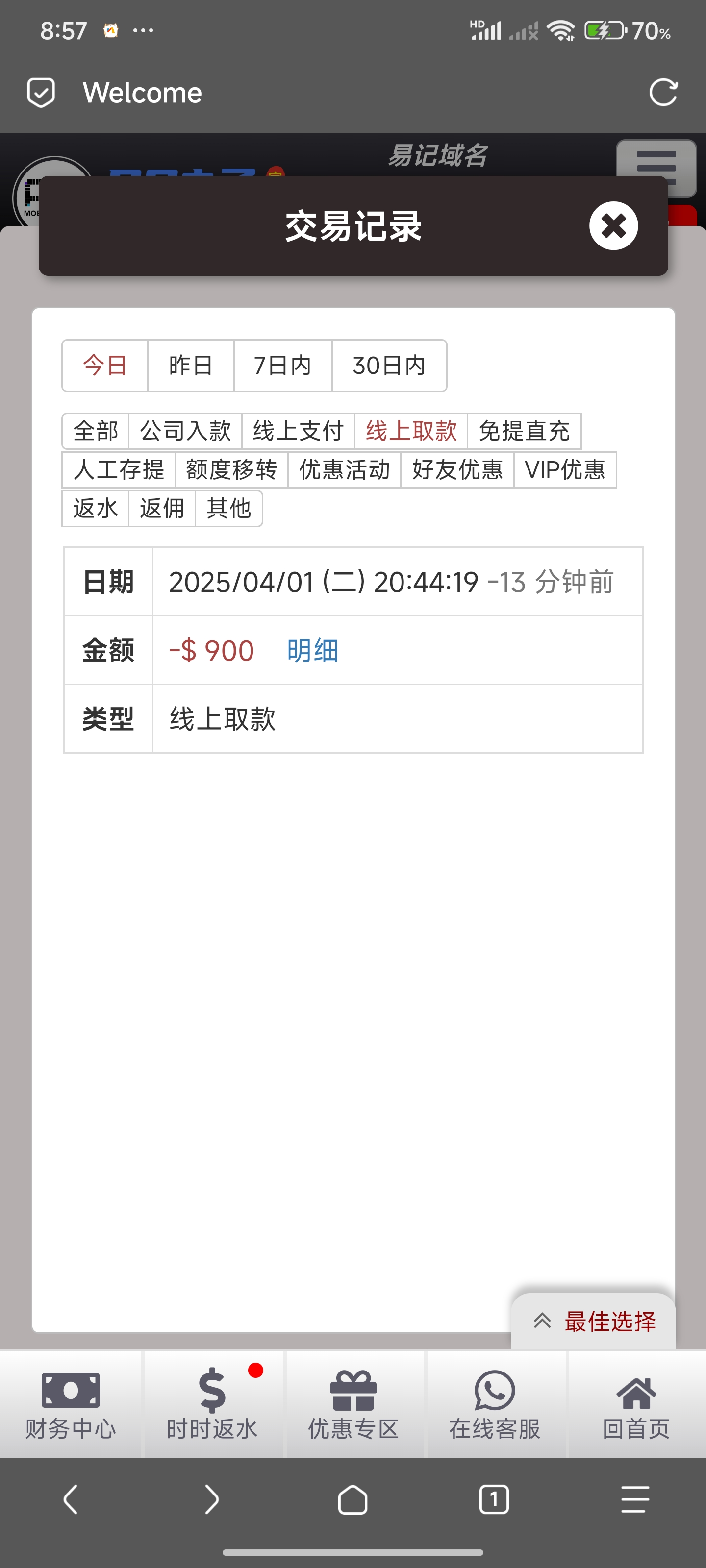Tap the shield checkmark Welcome icon

pos(40,92)
